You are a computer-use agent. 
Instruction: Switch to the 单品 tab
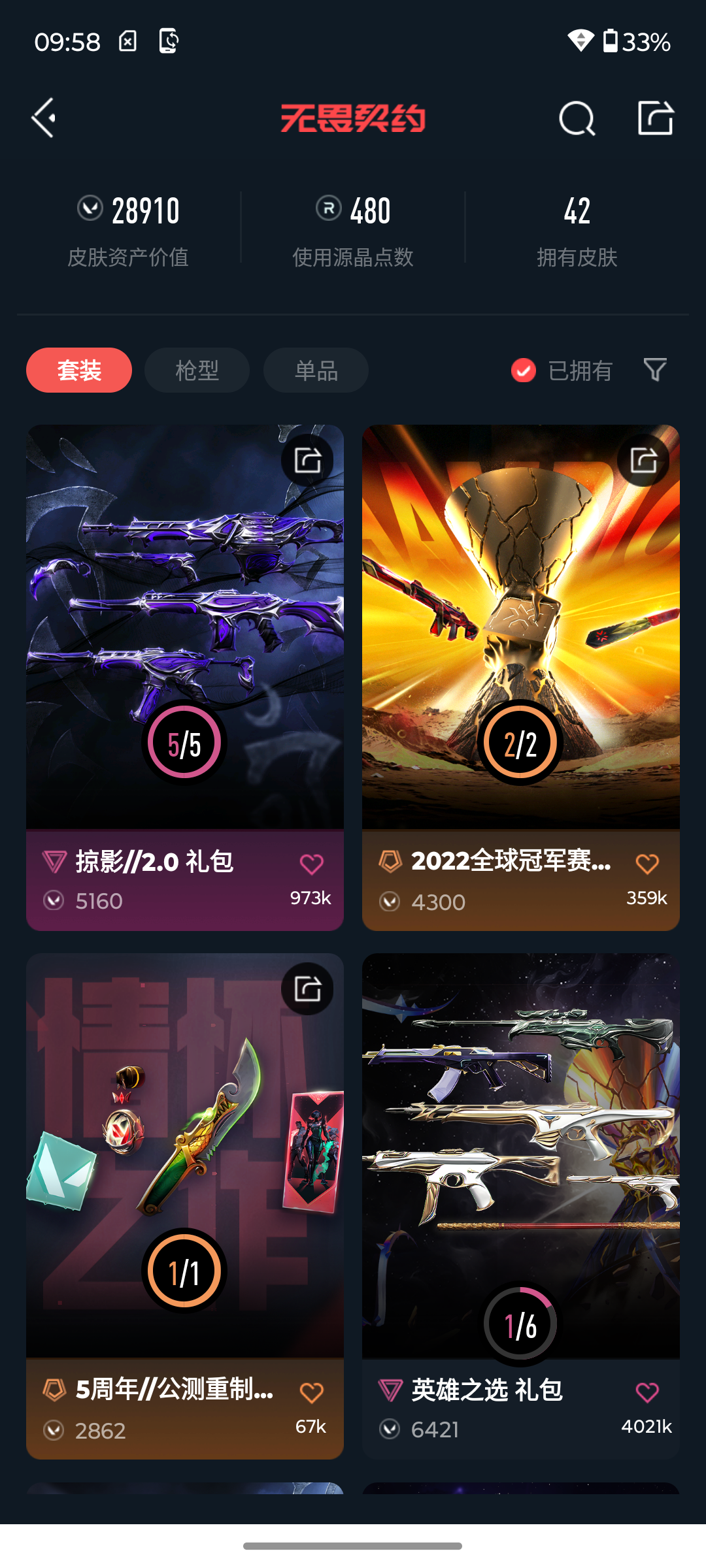[316, 370]
